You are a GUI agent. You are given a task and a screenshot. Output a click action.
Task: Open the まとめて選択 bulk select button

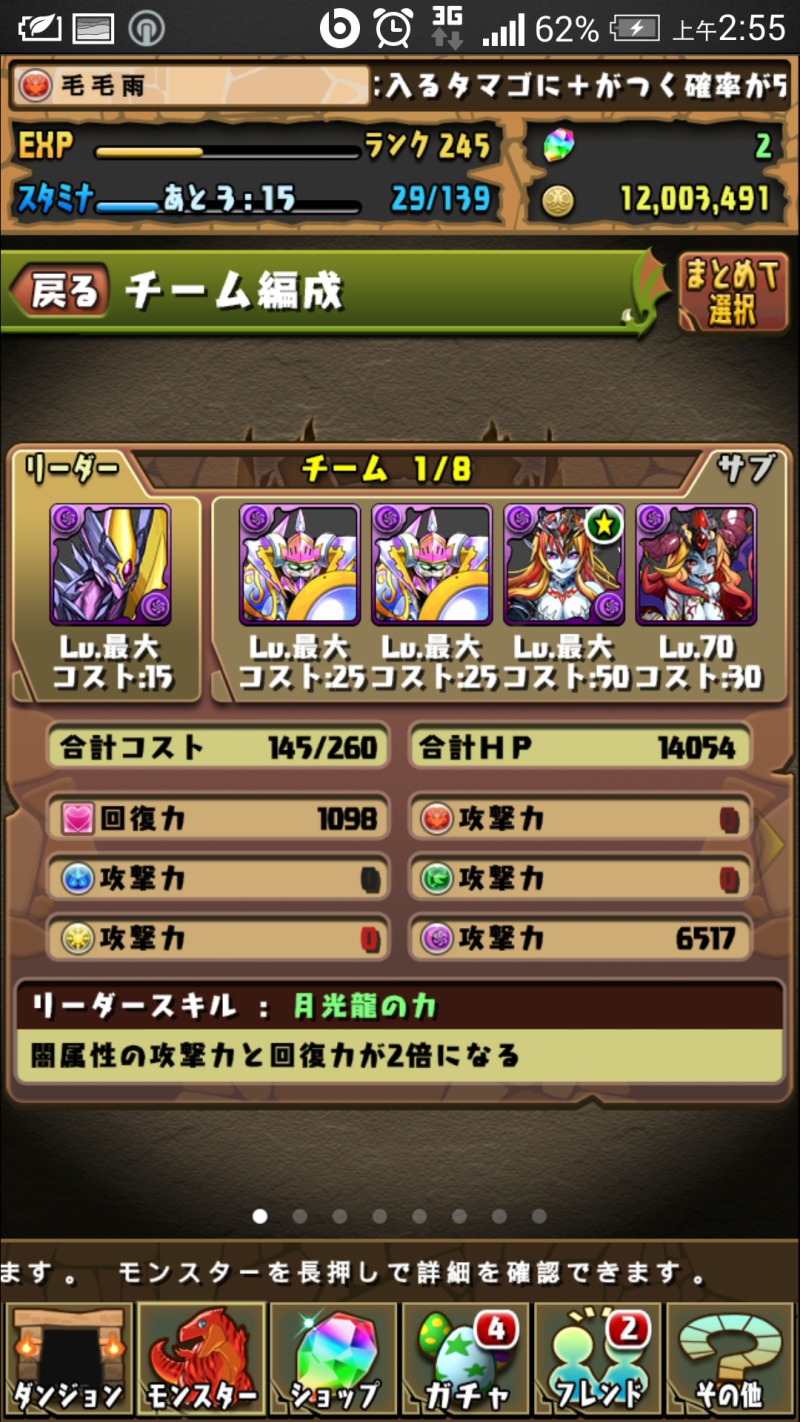click(732, 293)
